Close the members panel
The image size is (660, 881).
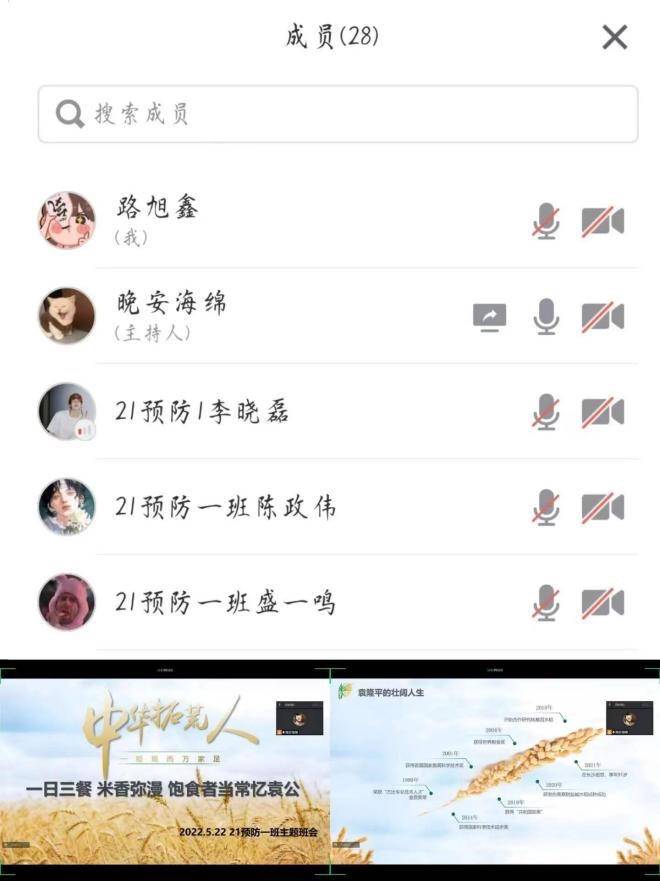pyautogui.click(x=614, y=38)
